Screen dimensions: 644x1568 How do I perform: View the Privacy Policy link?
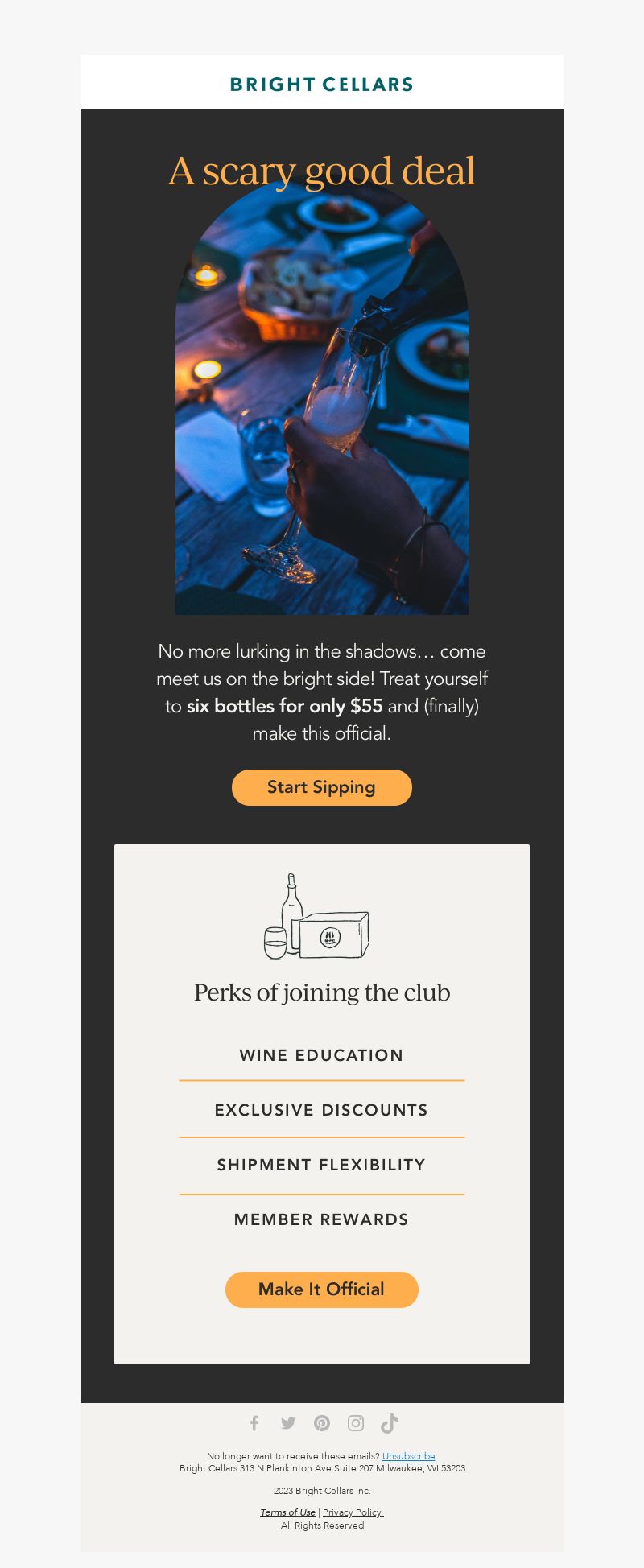352,1512
